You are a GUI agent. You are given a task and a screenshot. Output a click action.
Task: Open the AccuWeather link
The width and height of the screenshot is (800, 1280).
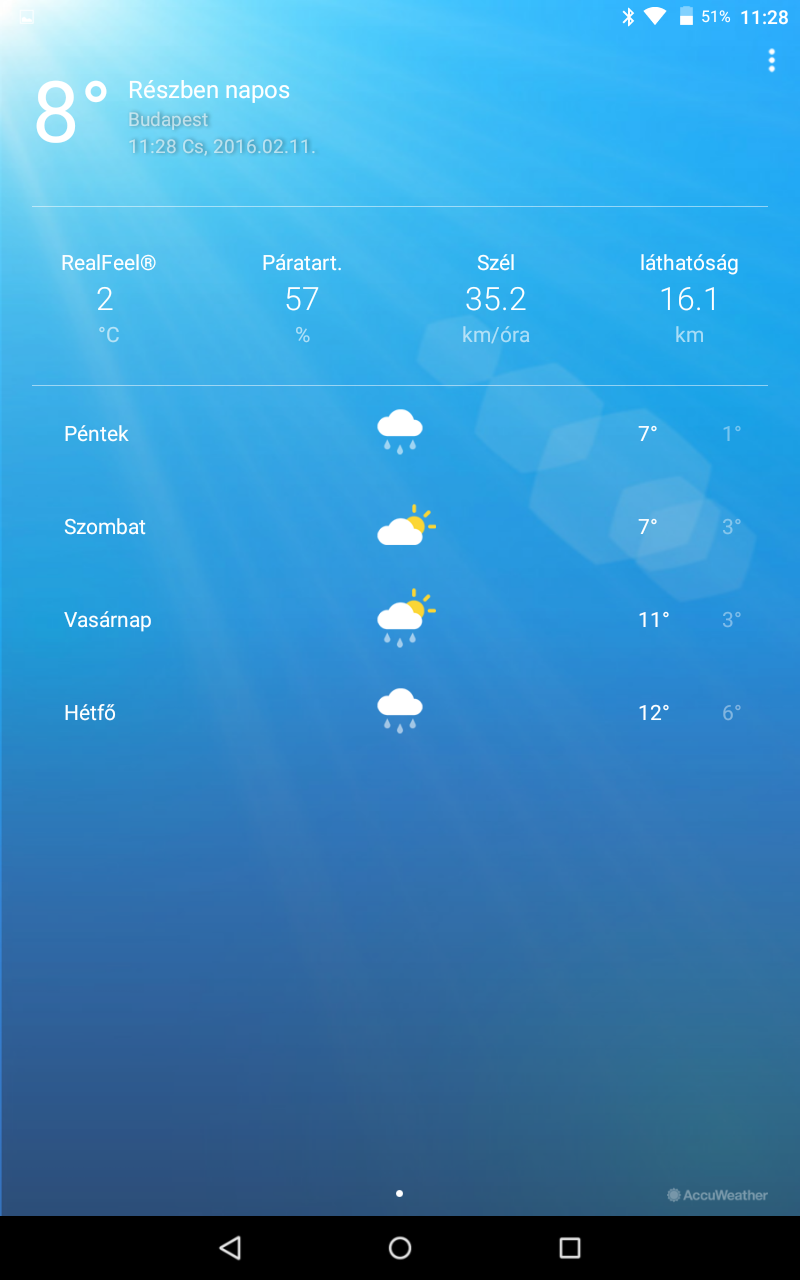(x=718, y=1195)
